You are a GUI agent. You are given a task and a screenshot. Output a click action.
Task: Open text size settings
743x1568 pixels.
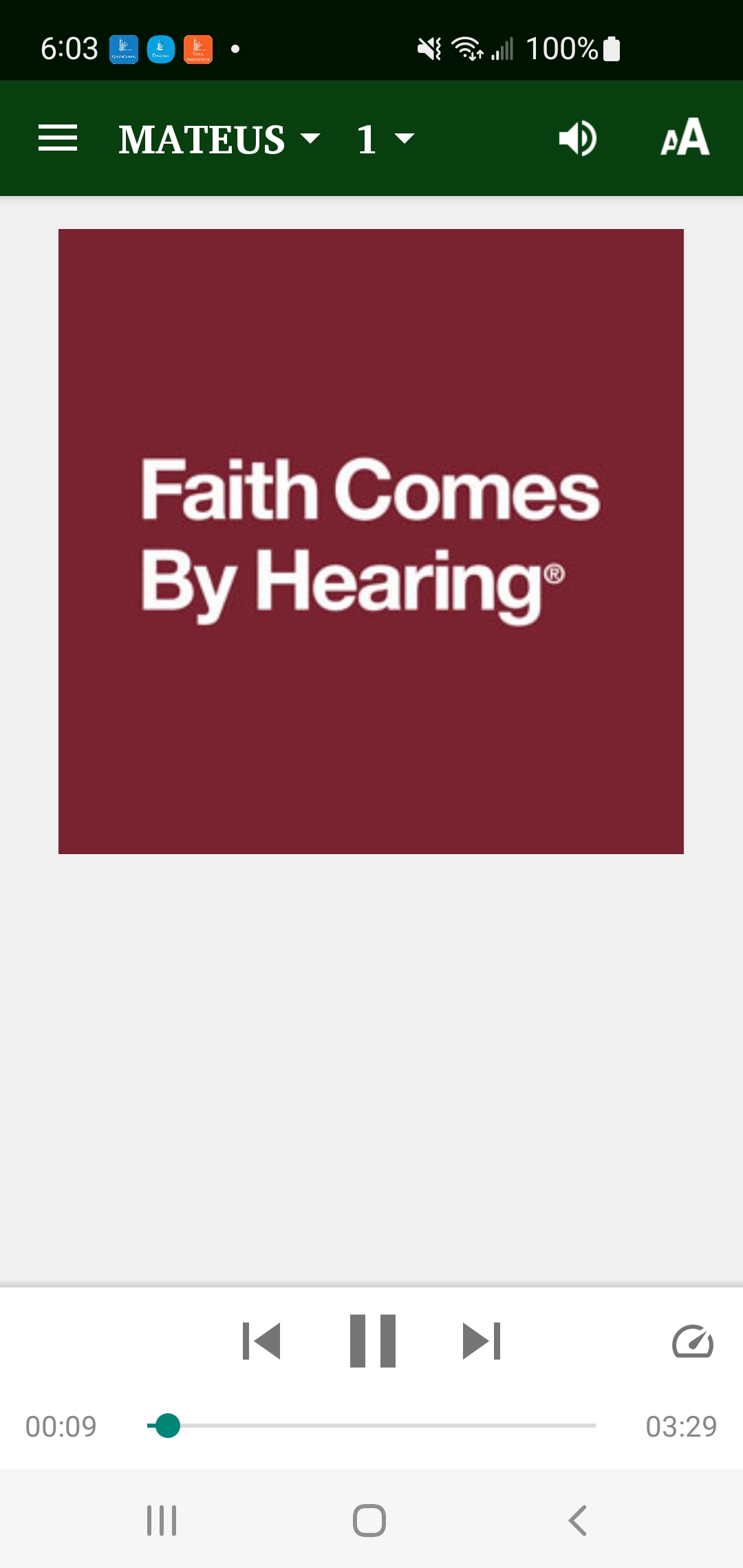685,138
